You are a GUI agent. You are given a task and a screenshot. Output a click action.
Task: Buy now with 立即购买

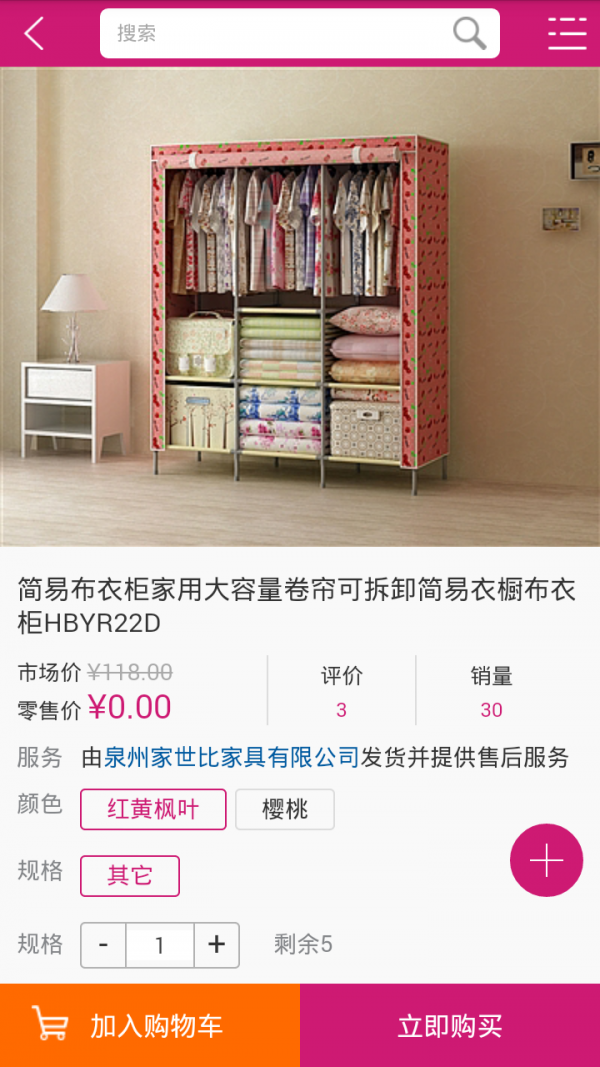click(x=450, y=1025)
